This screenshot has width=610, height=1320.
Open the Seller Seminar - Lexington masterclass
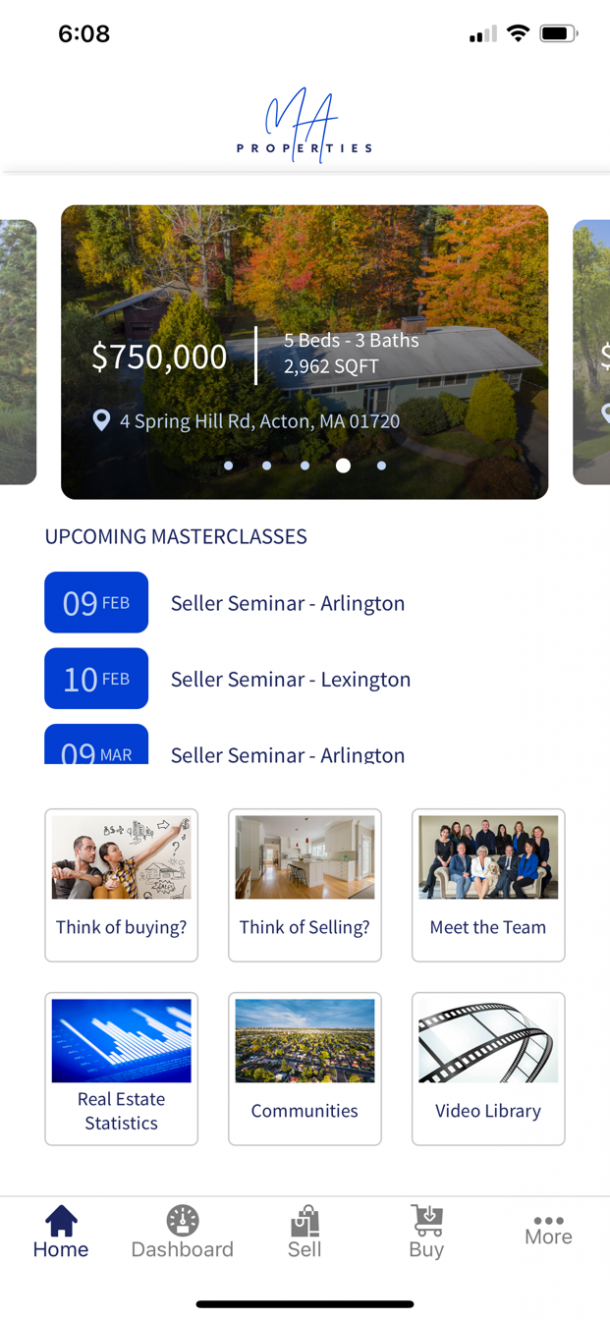point(290,679)
